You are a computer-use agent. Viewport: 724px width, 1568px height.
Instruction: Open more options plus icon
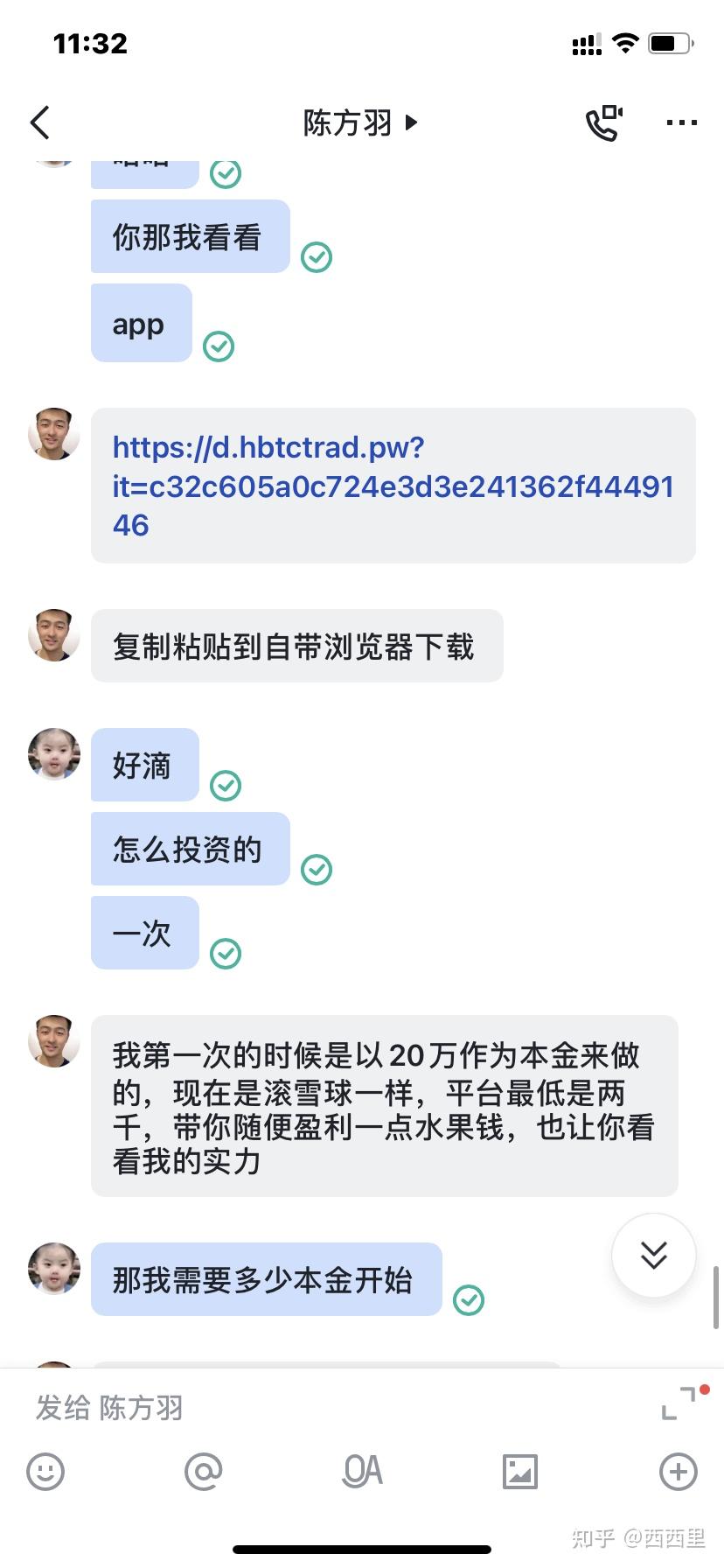[679, 1472]
